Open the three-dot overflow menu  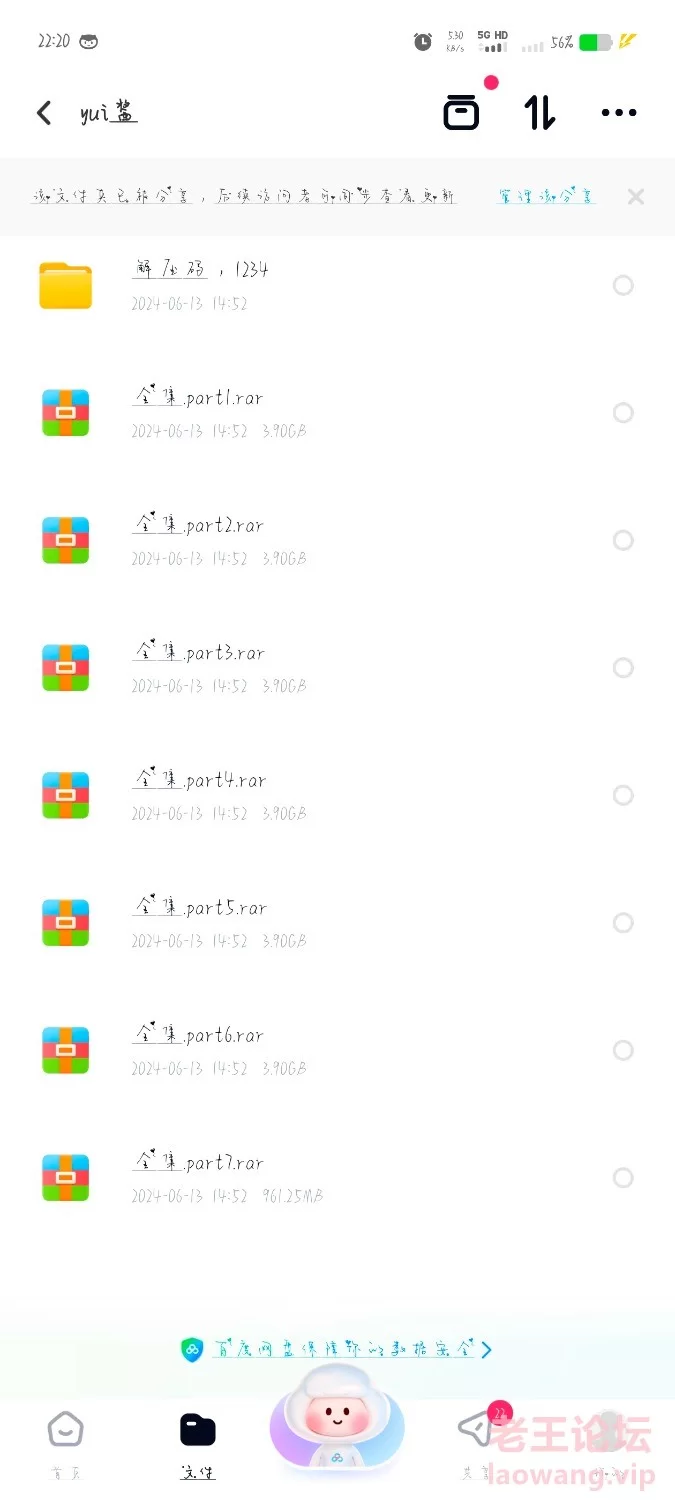coord(619,113)
